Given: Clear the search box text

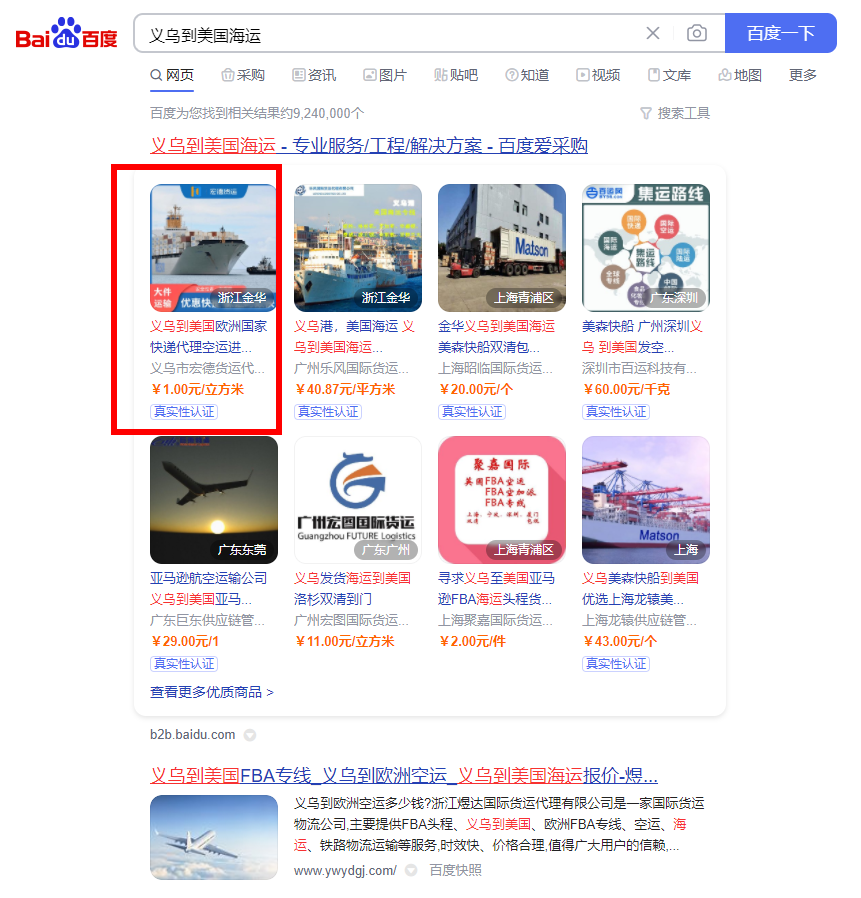Looking at the screenshot, I should coord(653,34).
